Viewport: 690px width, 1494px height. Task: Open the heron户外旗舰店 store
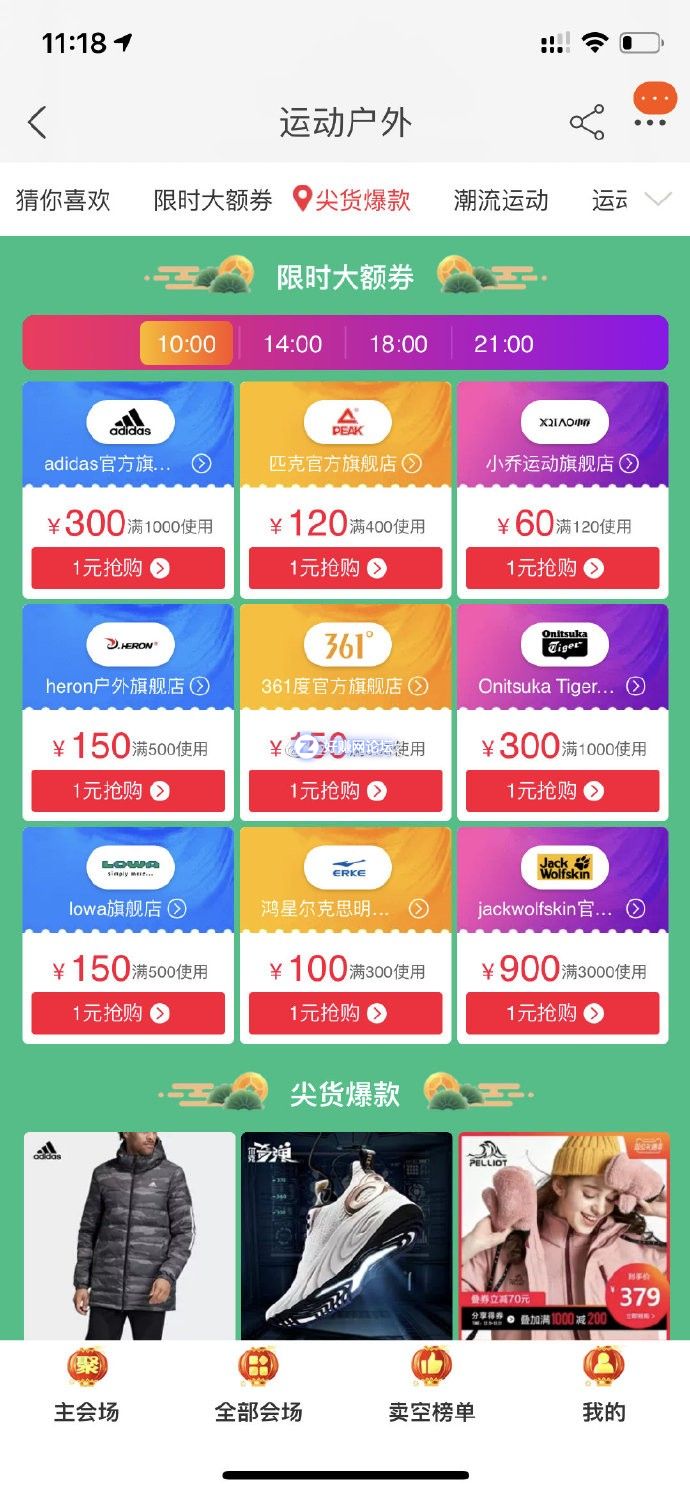coord(128,686)
